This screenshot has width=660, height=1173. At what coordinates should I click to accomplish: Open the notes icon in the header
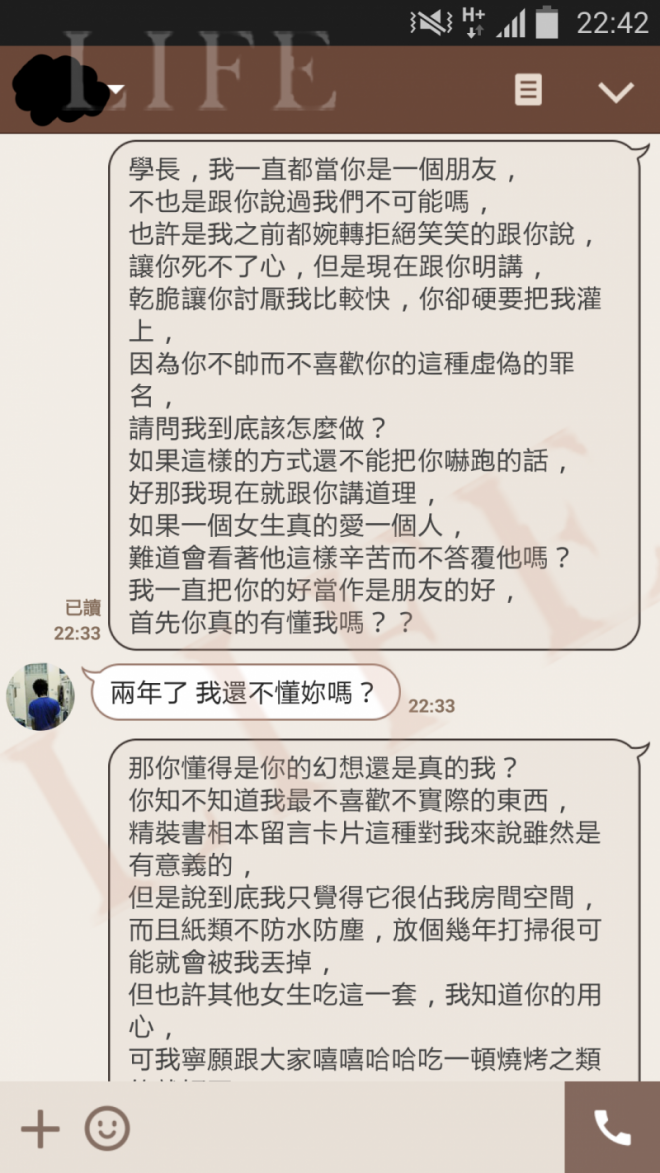pyautogui.click(x=528, y=90)
